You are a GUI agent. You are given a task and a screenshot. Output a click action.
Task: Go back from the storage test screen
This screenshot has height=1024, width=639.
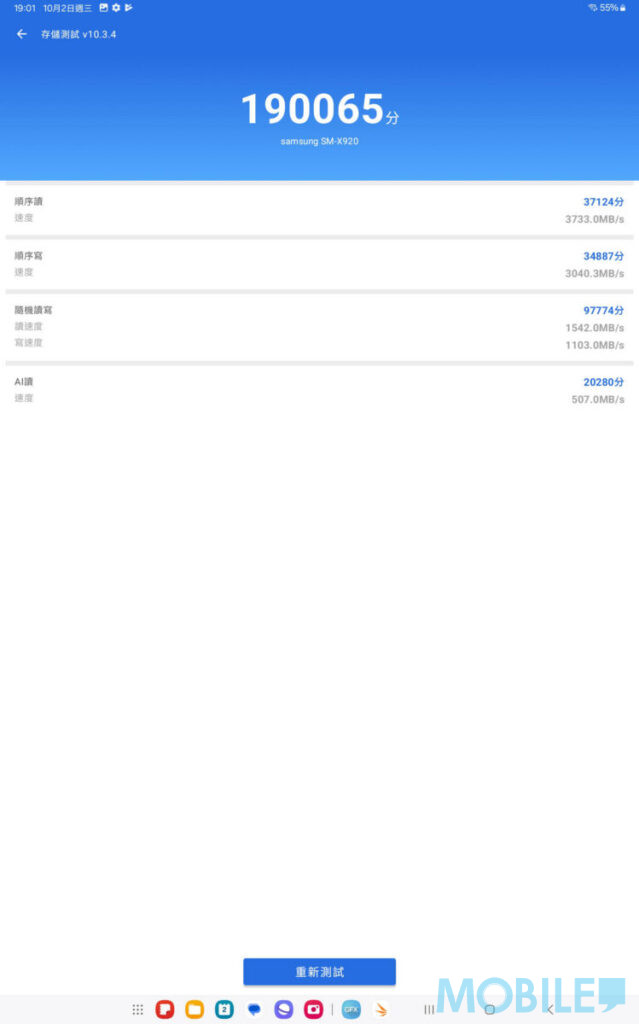click(22, 34)
